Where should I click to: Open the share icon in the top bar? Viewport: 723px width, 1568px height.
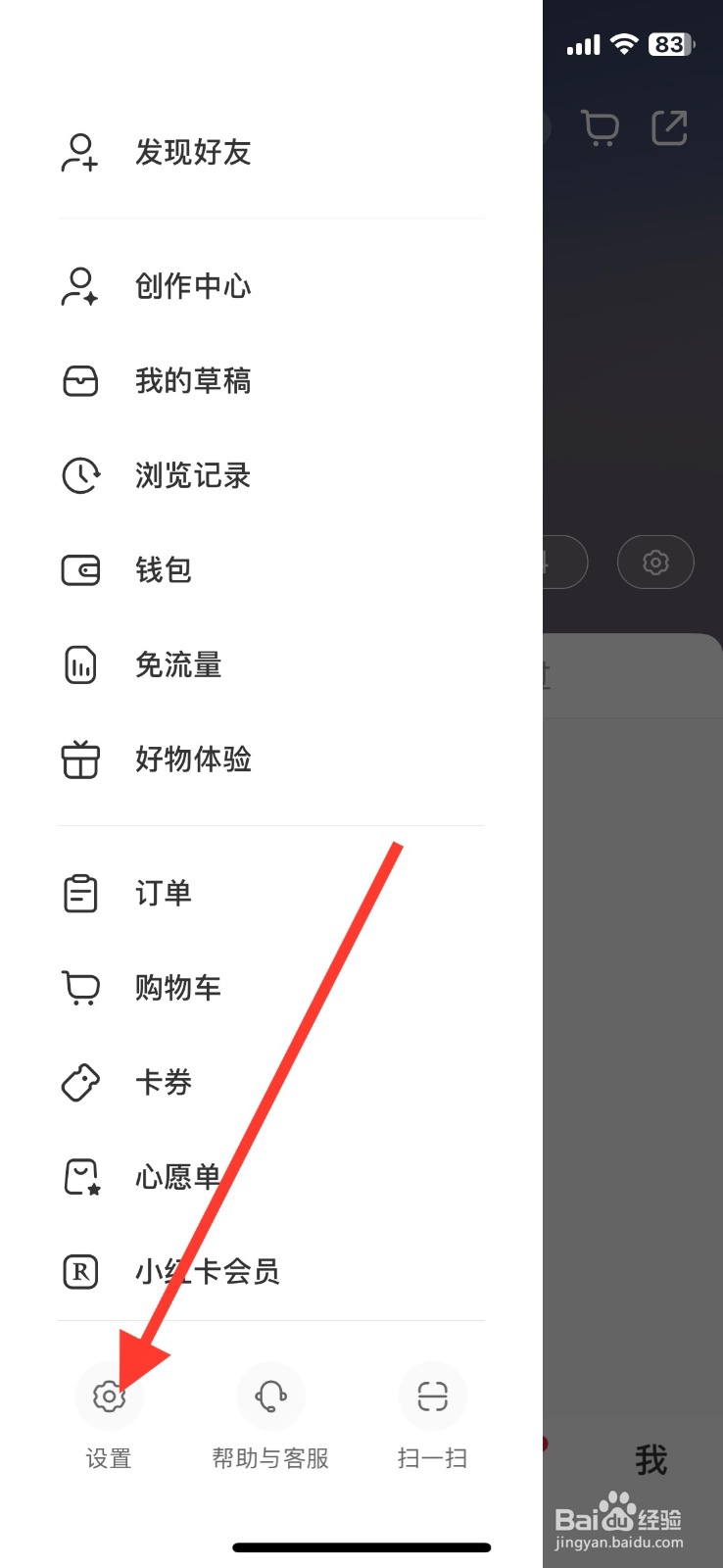670,127
